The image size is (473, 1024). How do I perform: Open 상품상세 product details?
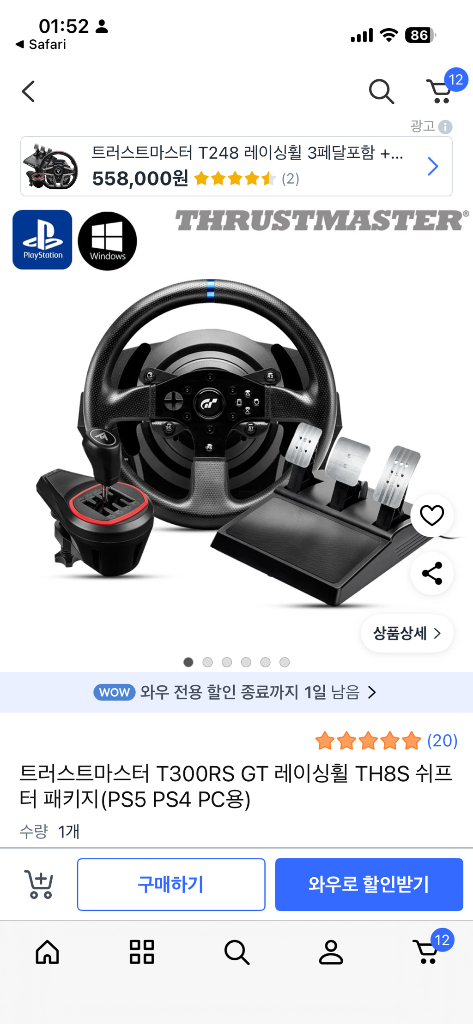point(407,633)
